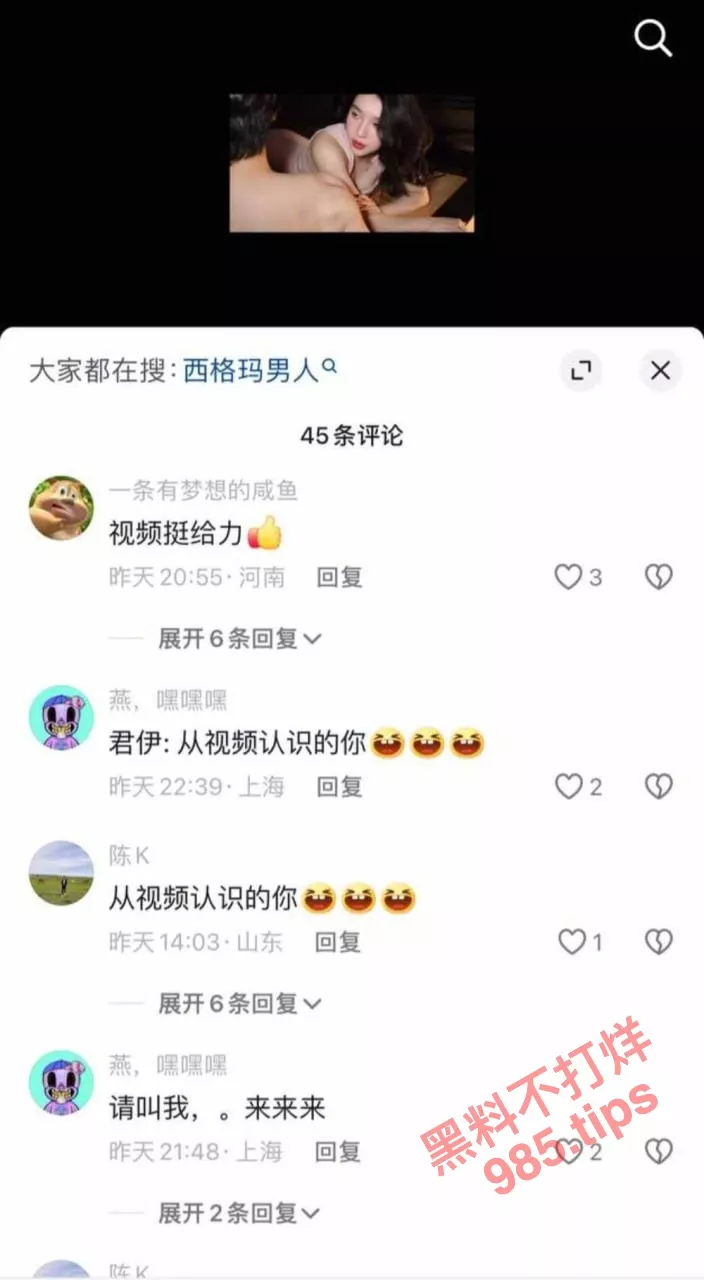Dislike 陈K's comment
The image size is (704, 1280).
(x=658, y=942)
